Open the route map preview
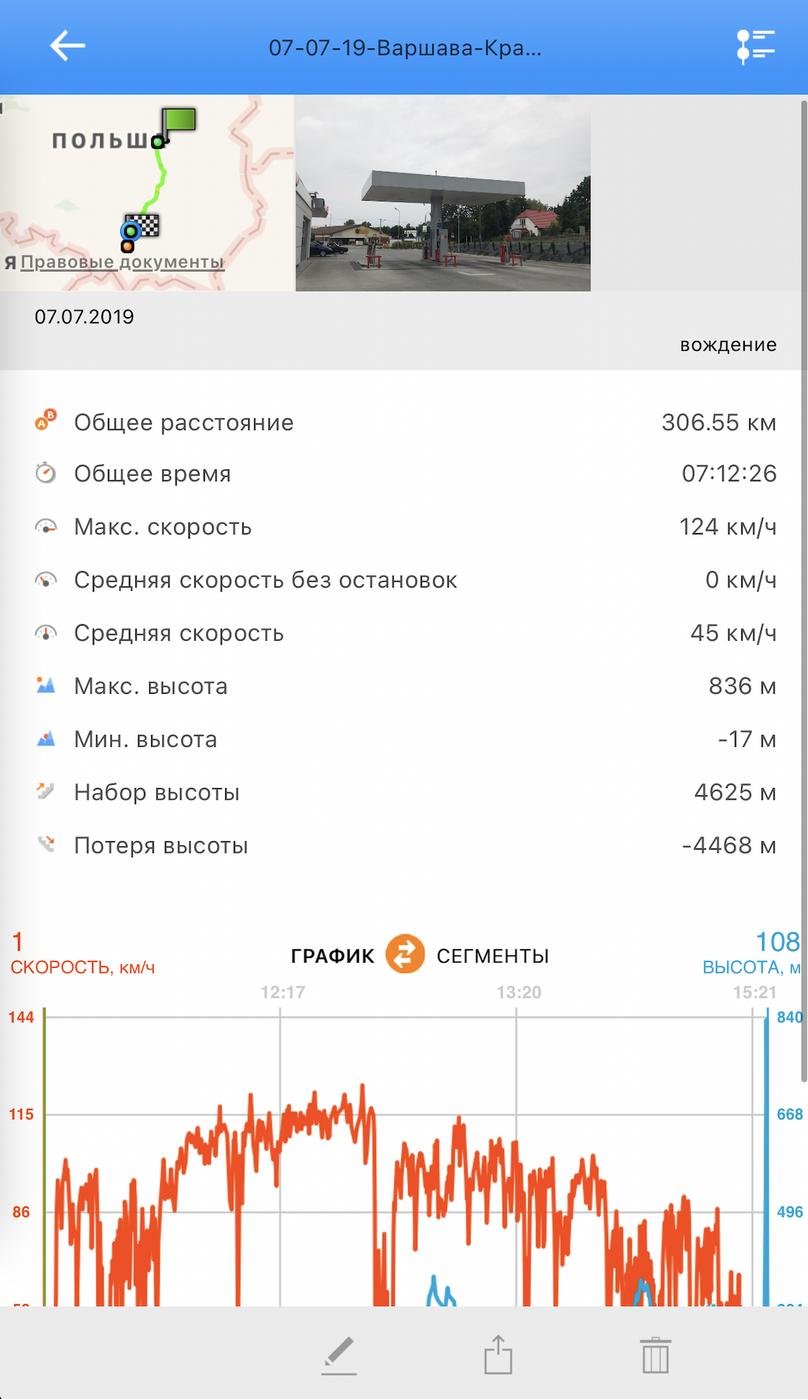The image size is (808, 1400). tap(147, 180)
